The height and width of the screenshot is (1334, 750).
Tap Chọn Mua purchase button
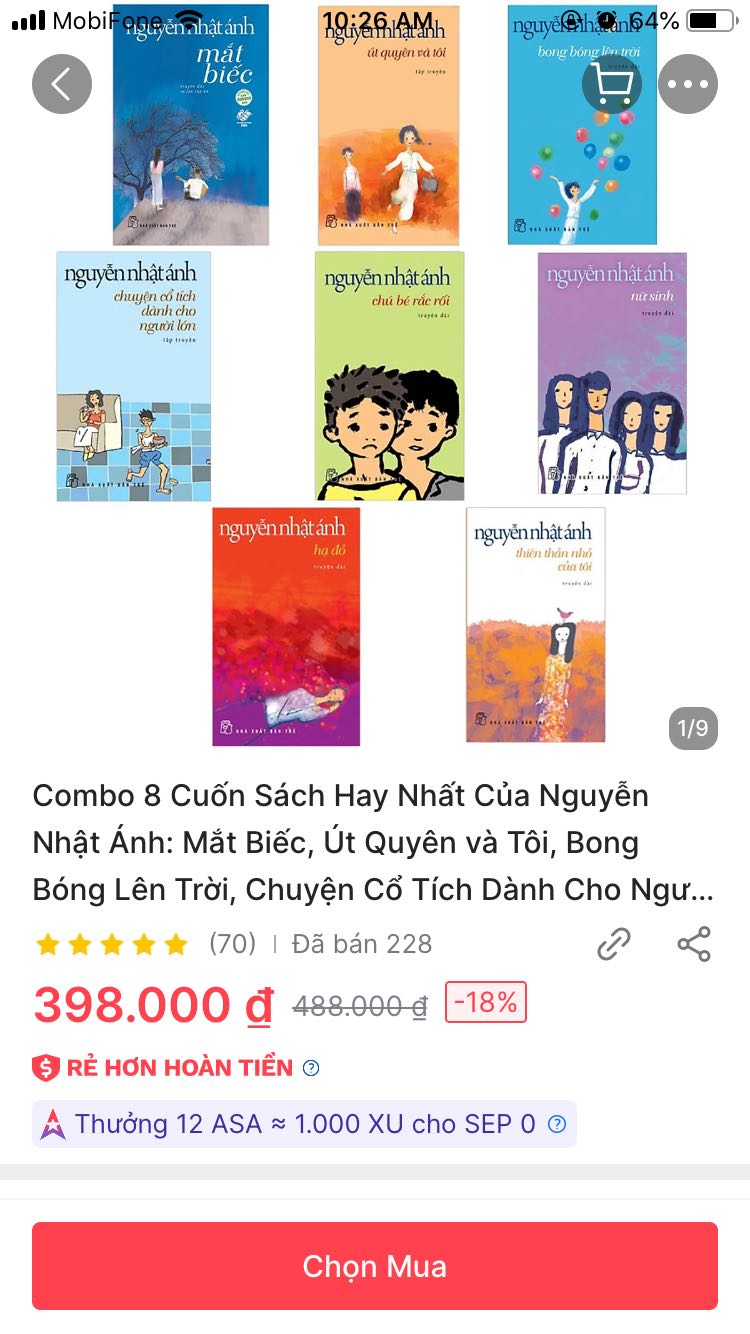(375, 1266)
